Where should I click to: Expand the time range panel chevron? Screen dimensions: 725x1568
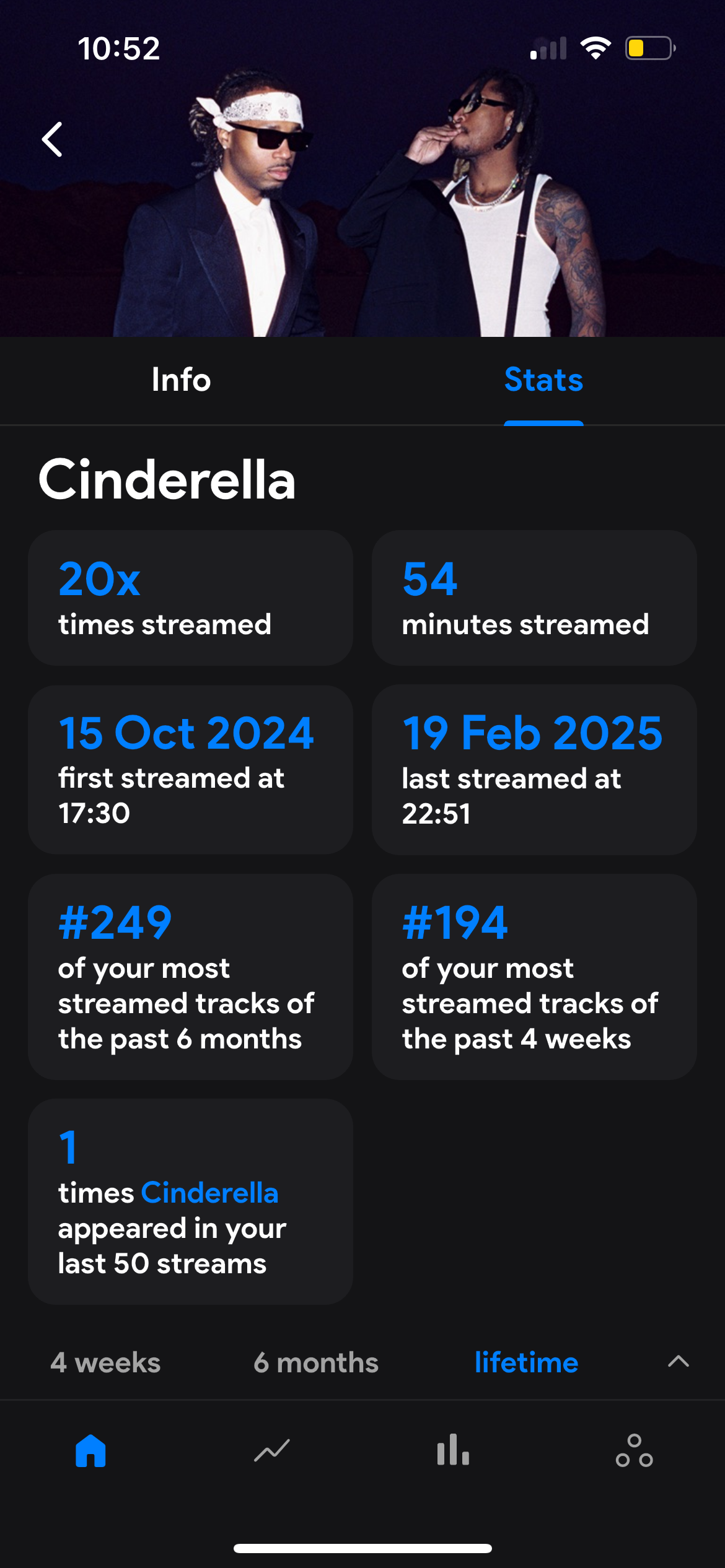(679, 1361)
